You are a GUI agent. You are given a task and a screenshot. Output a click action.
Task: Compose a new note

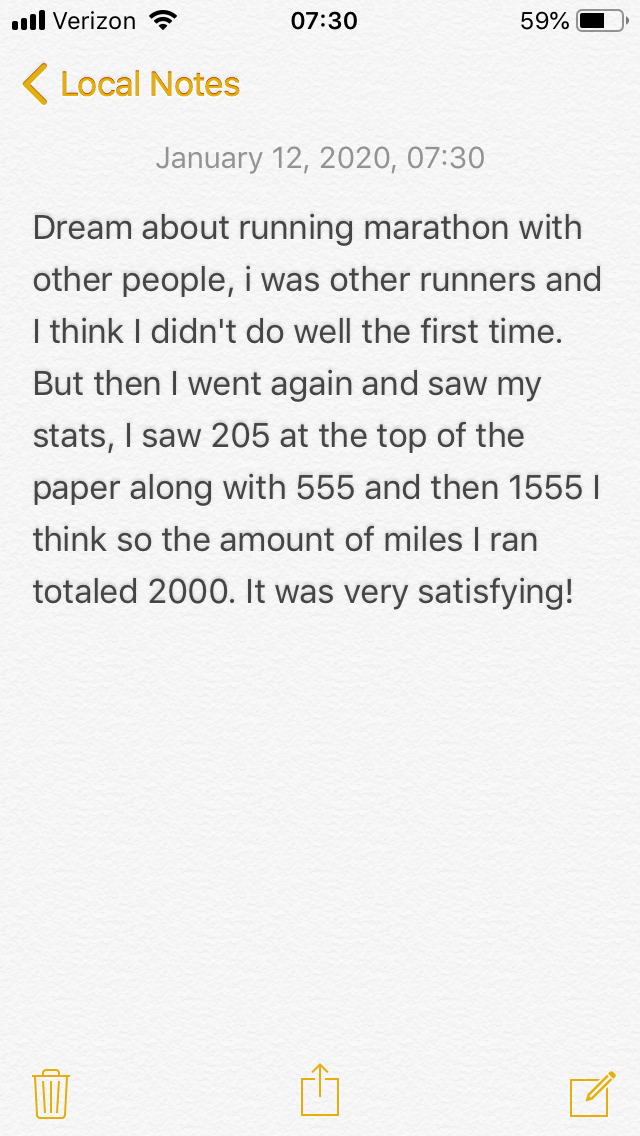pos(591,1093)
